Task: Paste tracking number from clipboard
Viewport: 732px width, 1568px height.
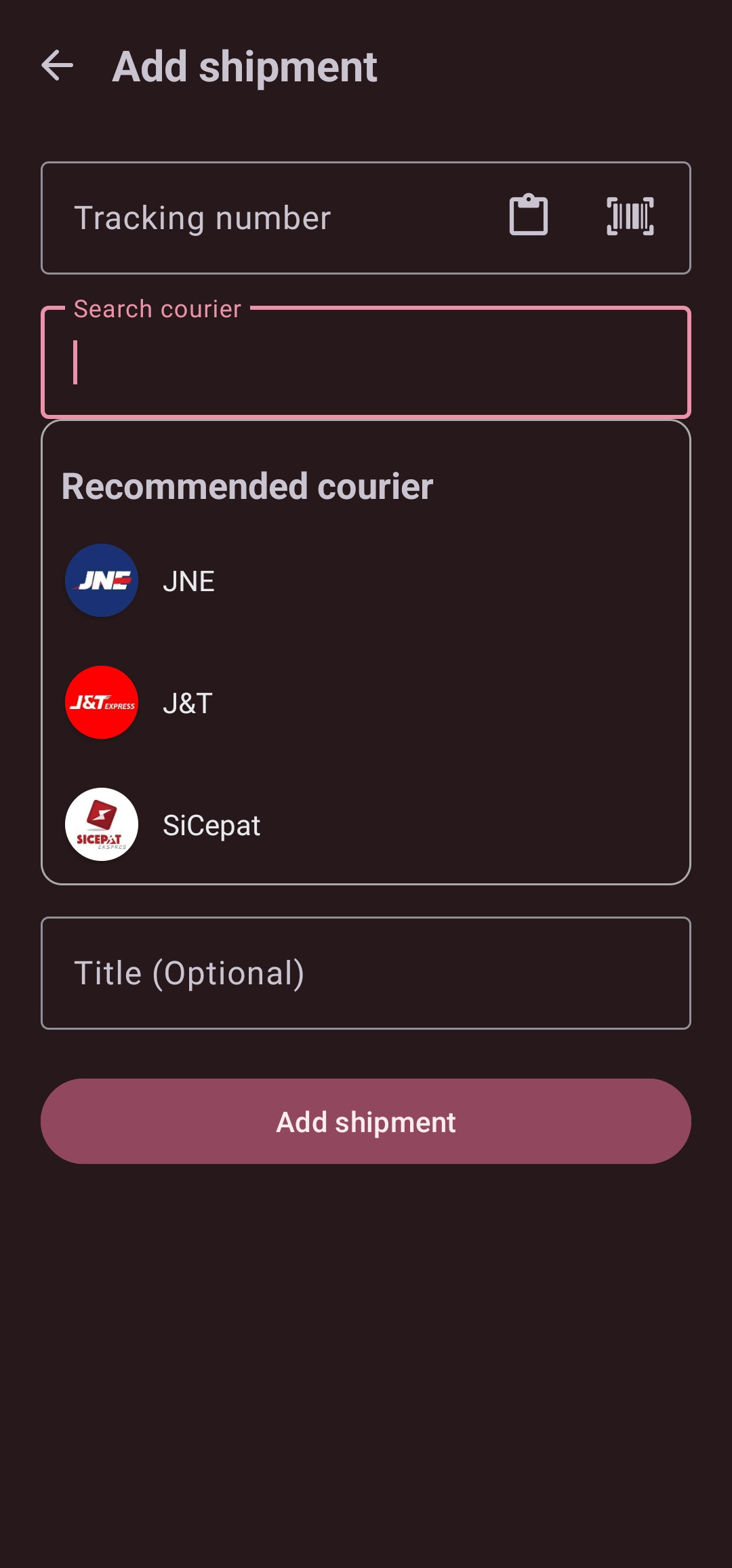Action: (x=529, y=216)
